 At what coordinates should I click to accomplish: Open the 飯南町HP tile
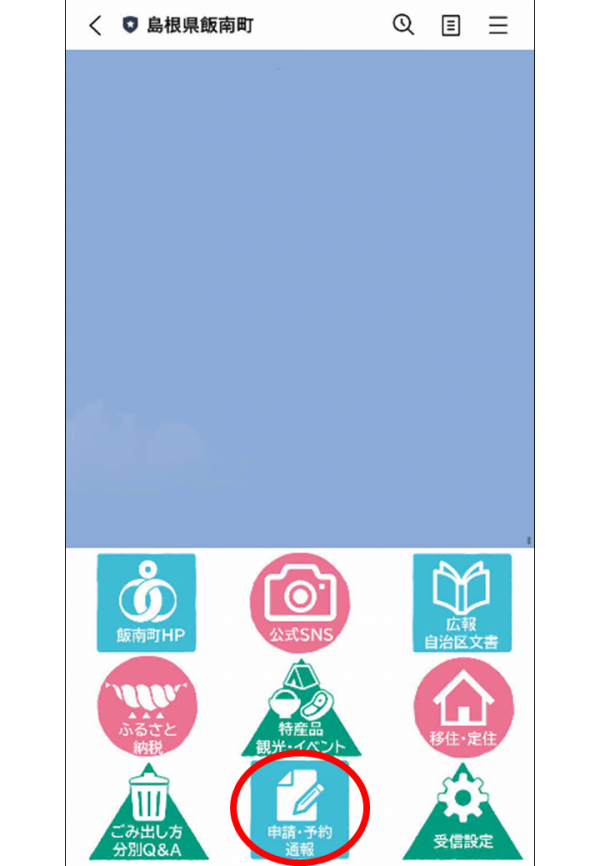click(x=146, y=603)
